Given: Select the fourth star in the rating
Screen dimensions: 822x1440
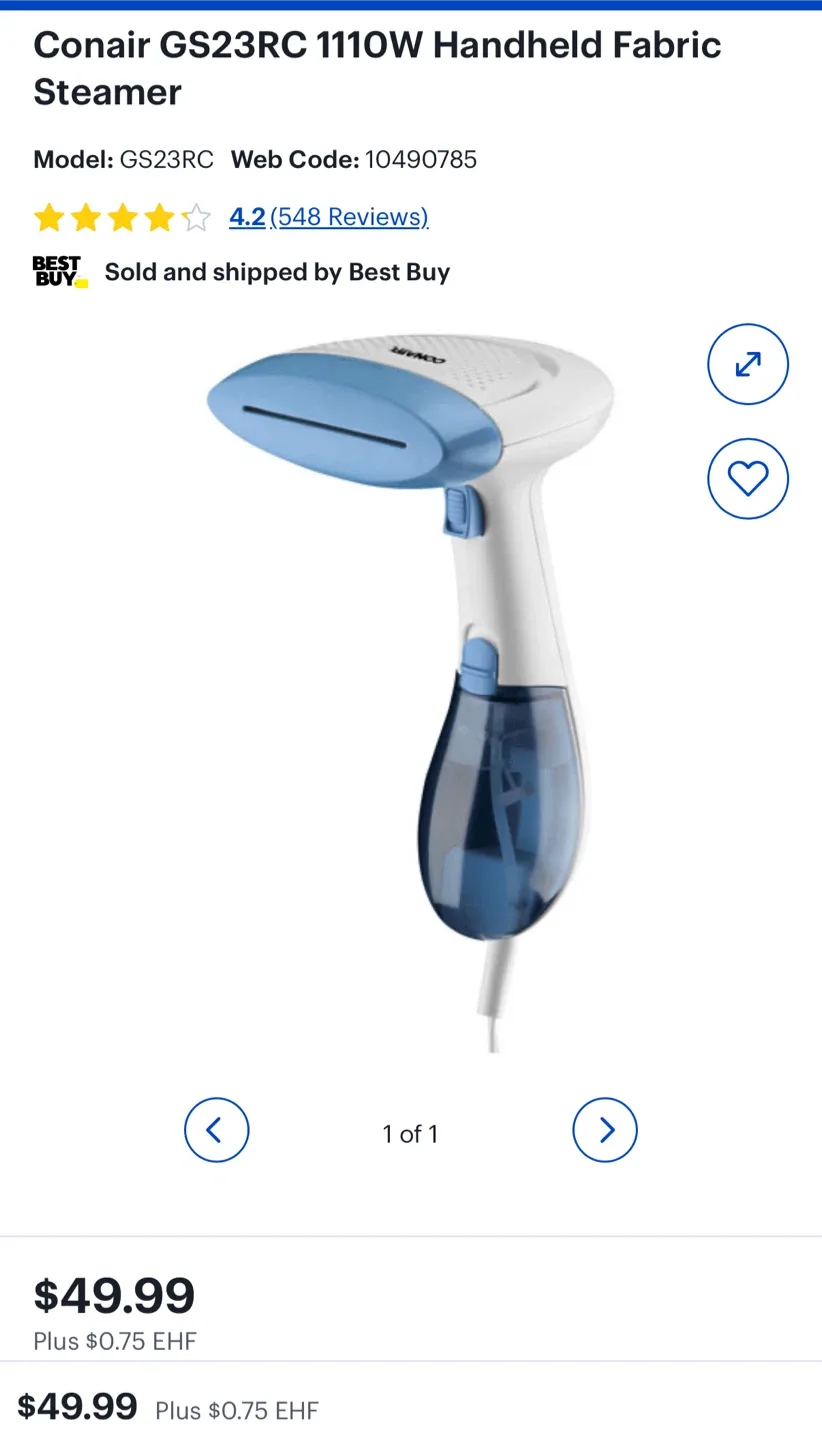Looking at the screenshot, I should [159, 216].
